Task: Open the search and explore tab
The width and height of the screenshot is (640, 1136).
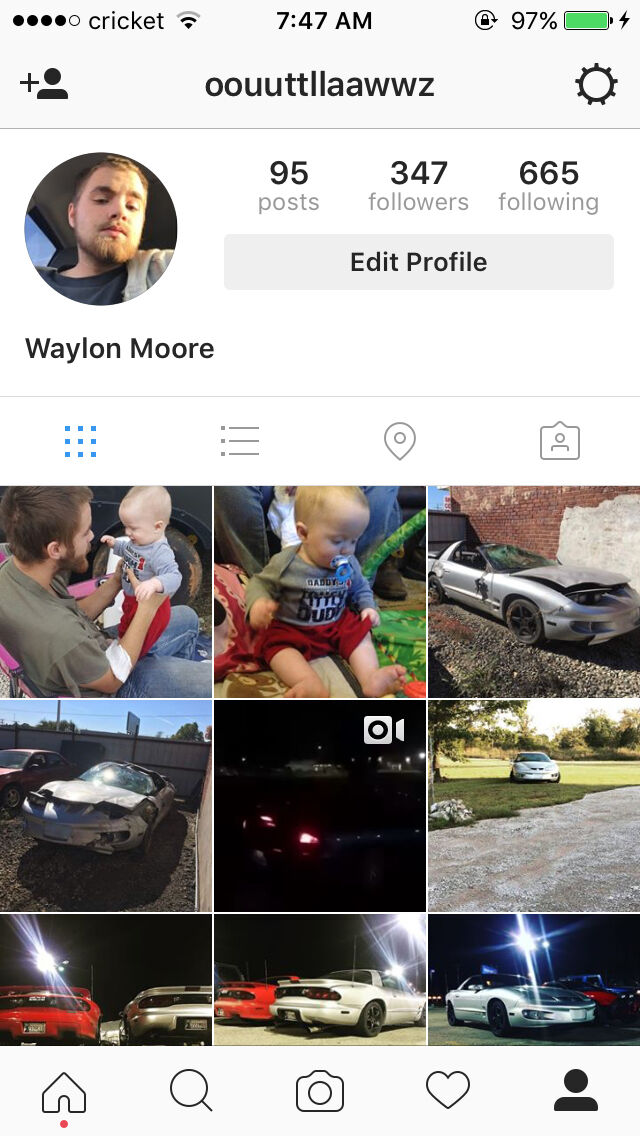Action: pyautogui.click(x=191, y=1090)
